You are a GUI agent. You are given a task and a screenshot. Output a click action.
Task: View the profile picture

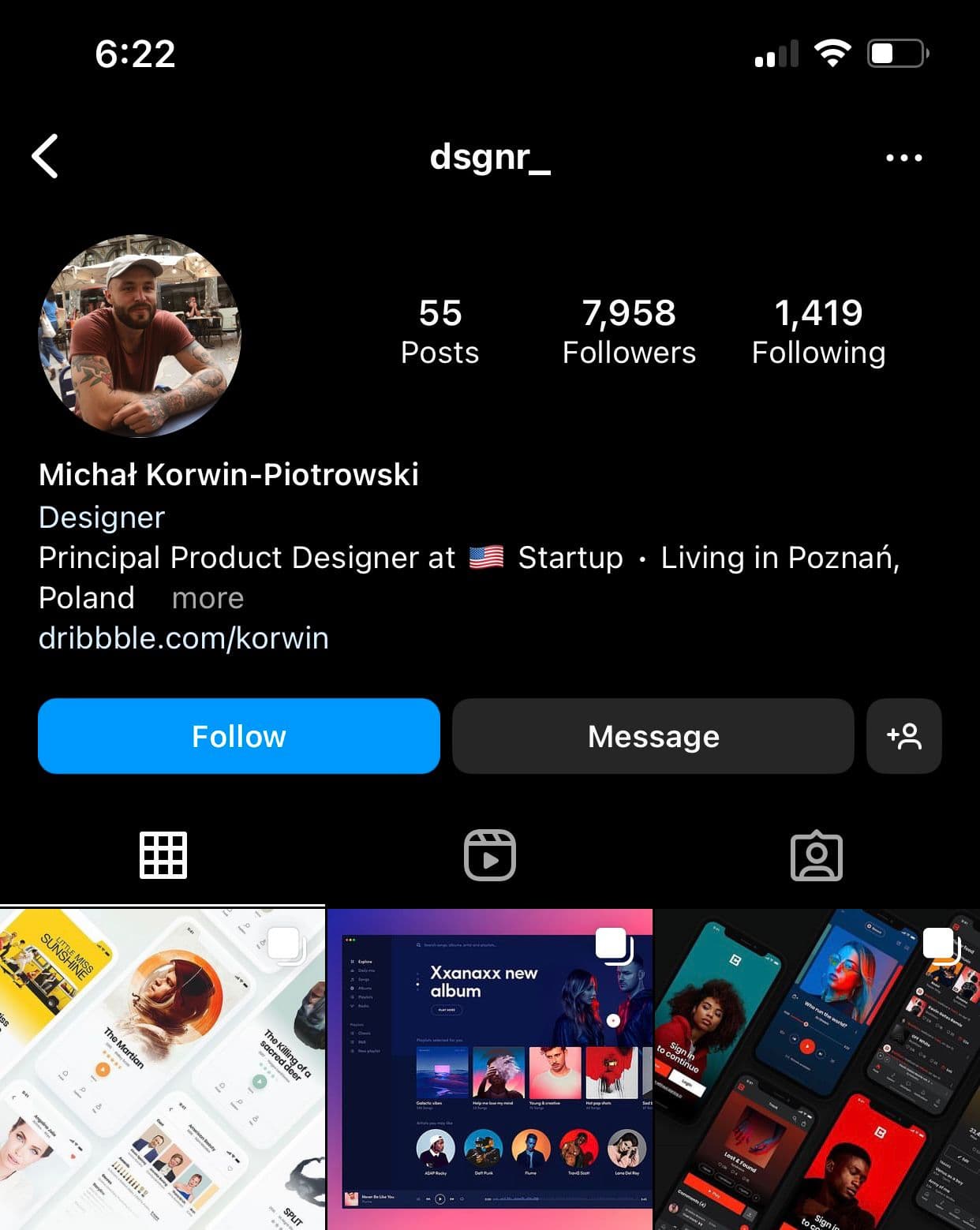pos(140,335)
